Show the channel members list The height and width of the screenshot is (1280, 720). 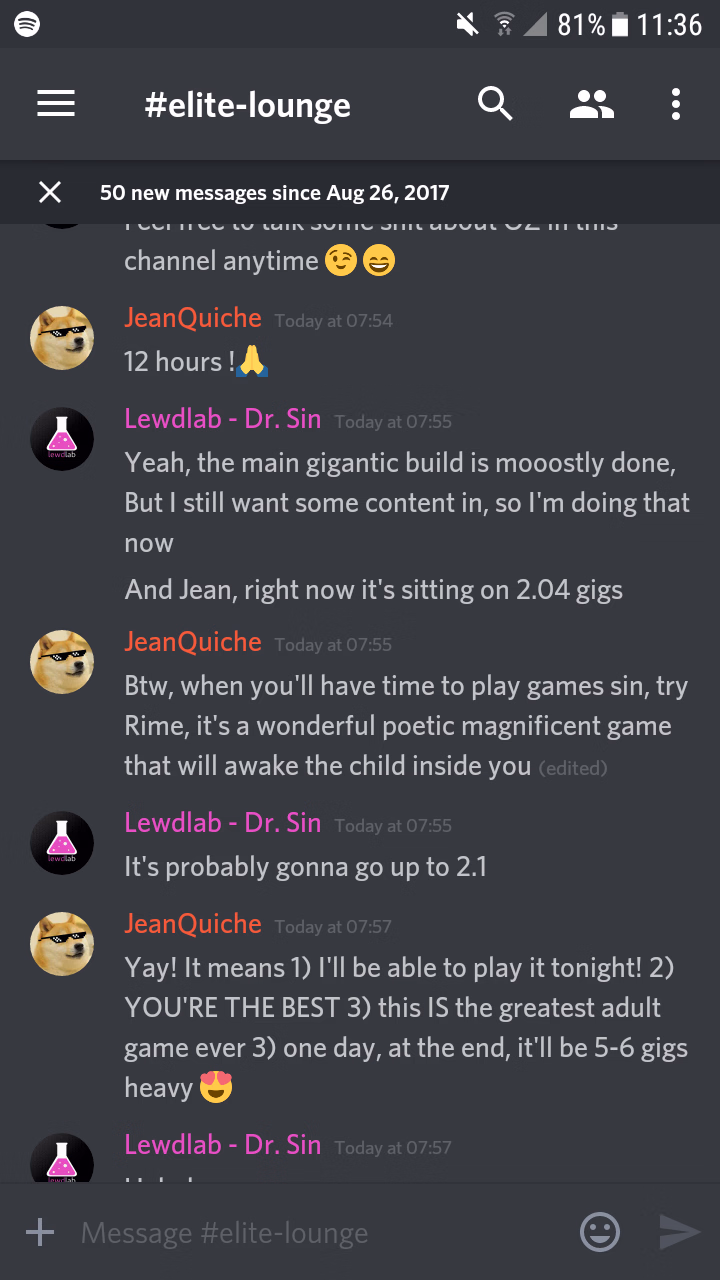[x=592, y=104]
